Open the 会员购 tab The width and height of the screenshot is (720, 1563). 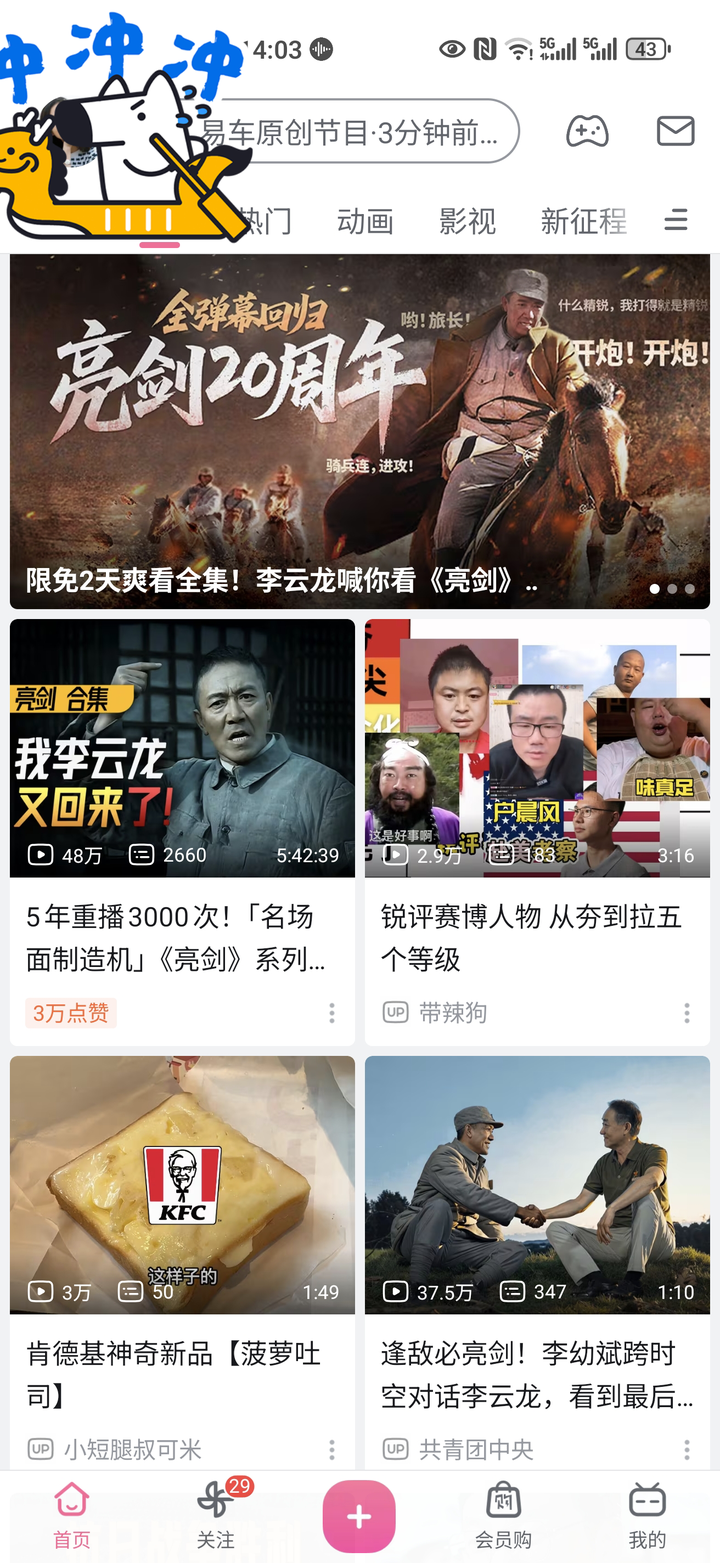503,1514
